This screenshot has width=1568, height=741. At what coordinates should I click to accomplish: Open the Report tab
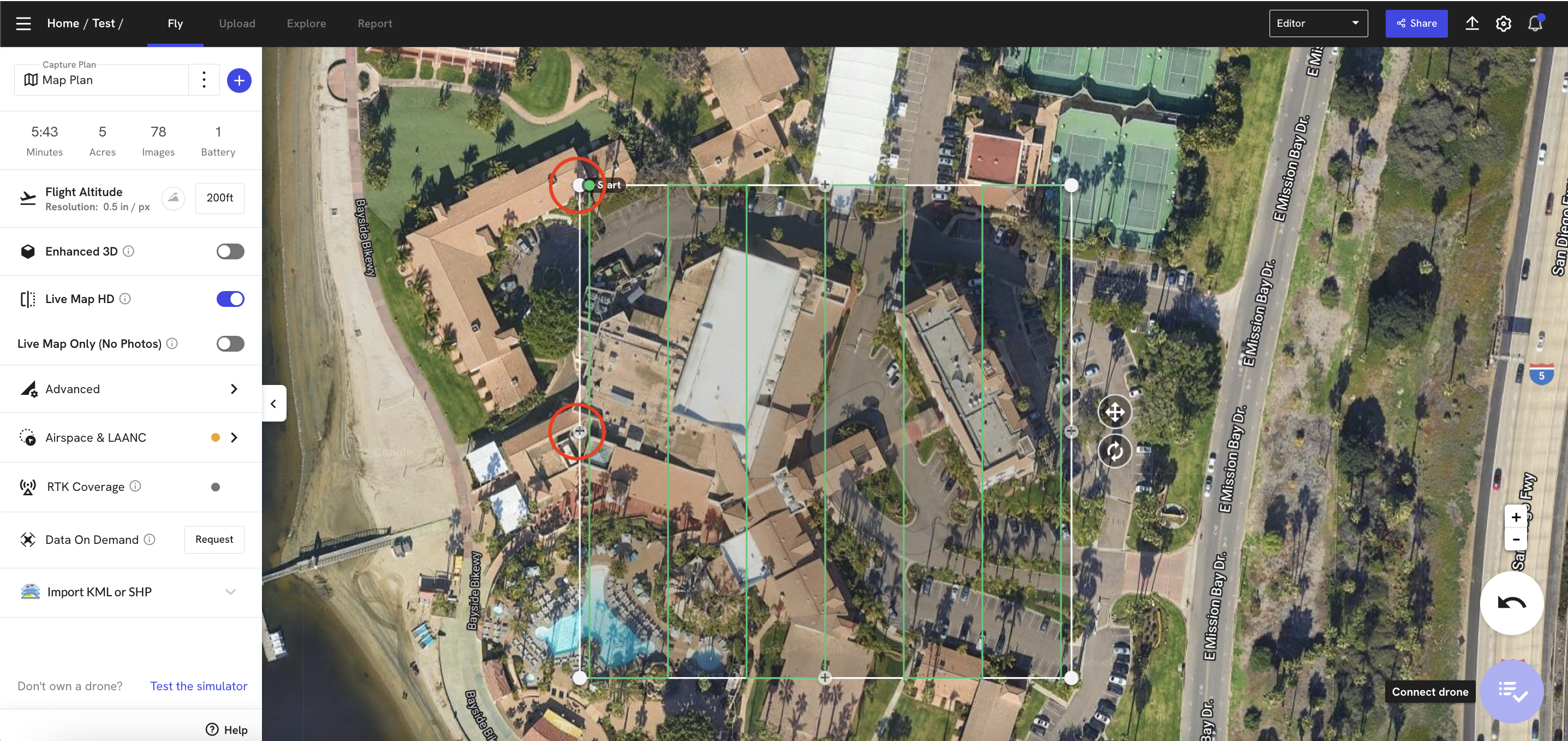pos(374,23)
